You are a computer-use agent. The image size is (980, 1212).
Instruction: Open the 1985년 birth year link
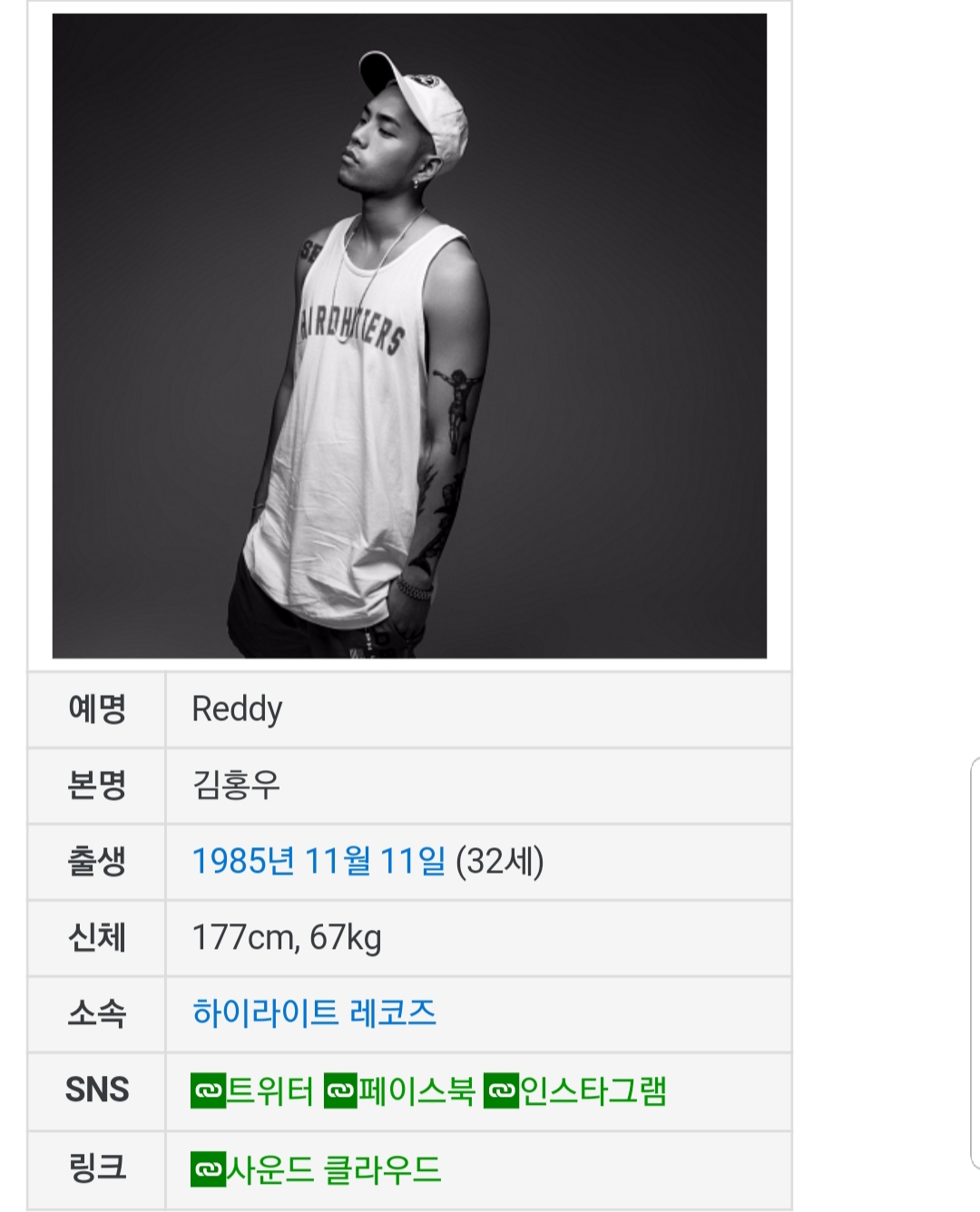click(x=242, y=861)
